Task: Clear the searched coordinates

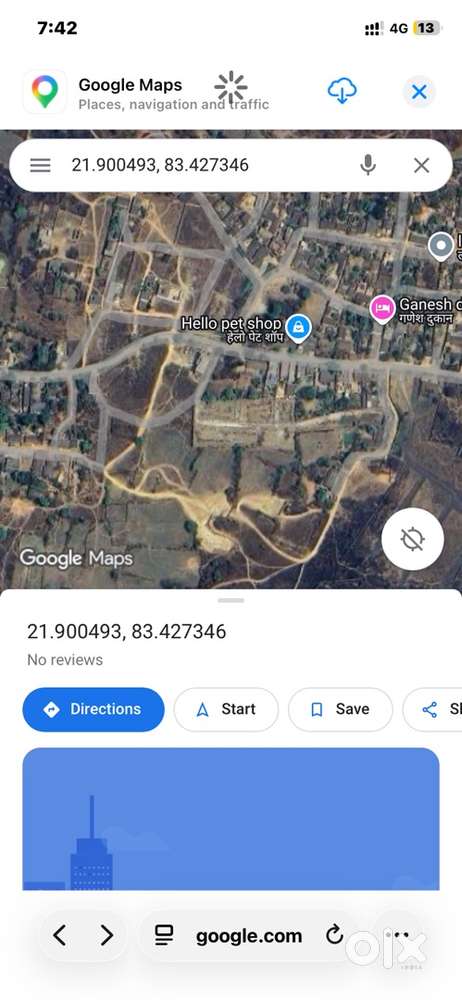Action: point(421,165)
